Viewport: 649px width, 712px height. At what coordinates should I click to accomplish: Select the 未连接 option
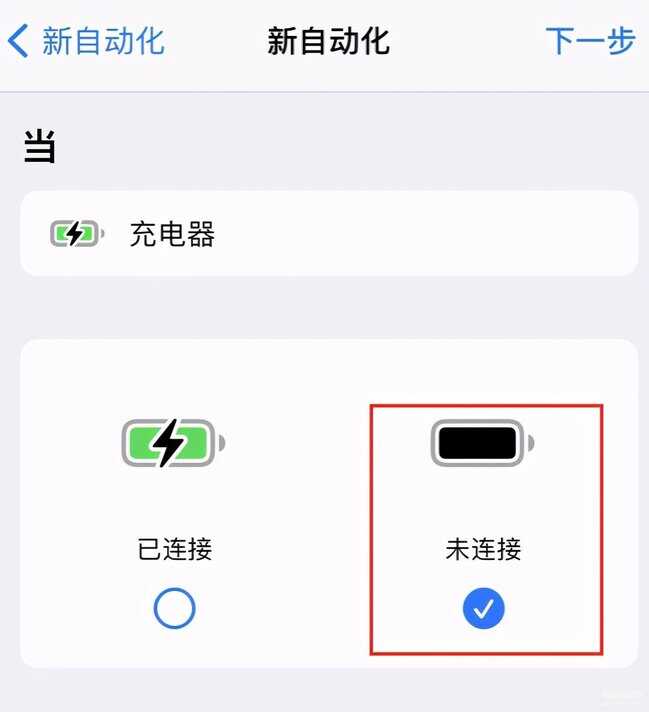click(x=484, y=607)
